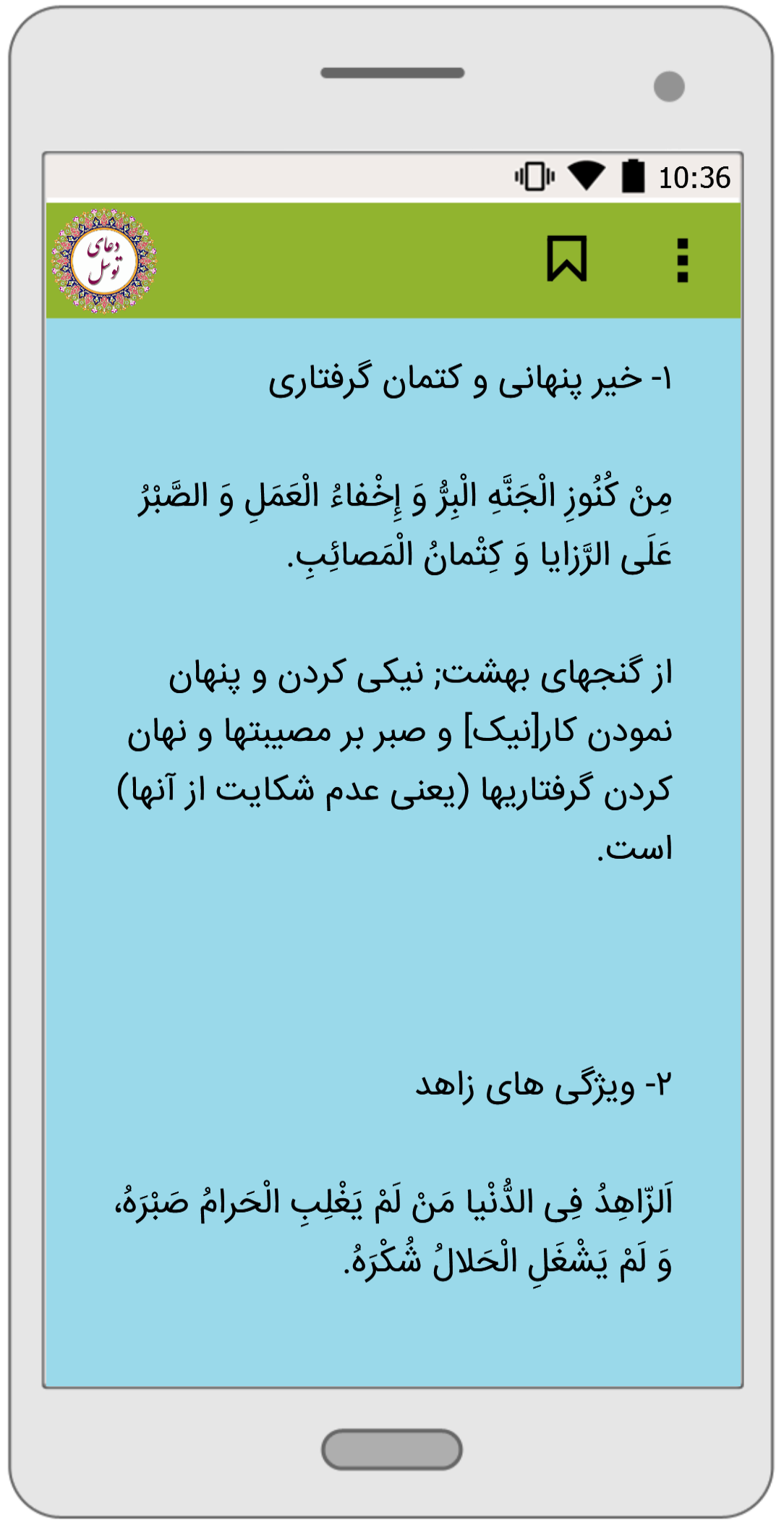The height and width of the screenshot is (1528, 784).
Task: Bookmark this page
Action: point(566,259)
